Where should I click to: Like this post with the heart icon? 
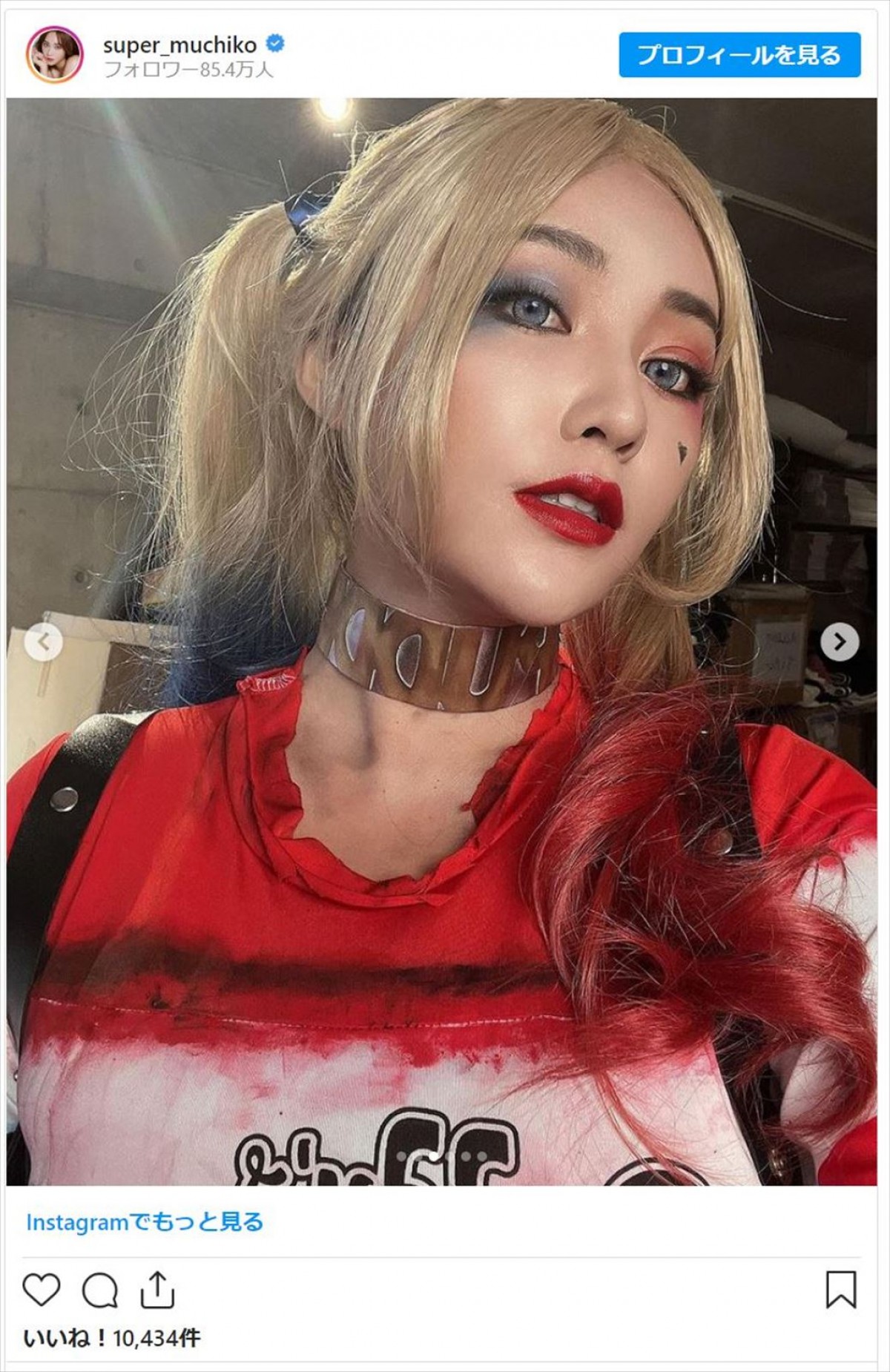(x=42, y=1290)
